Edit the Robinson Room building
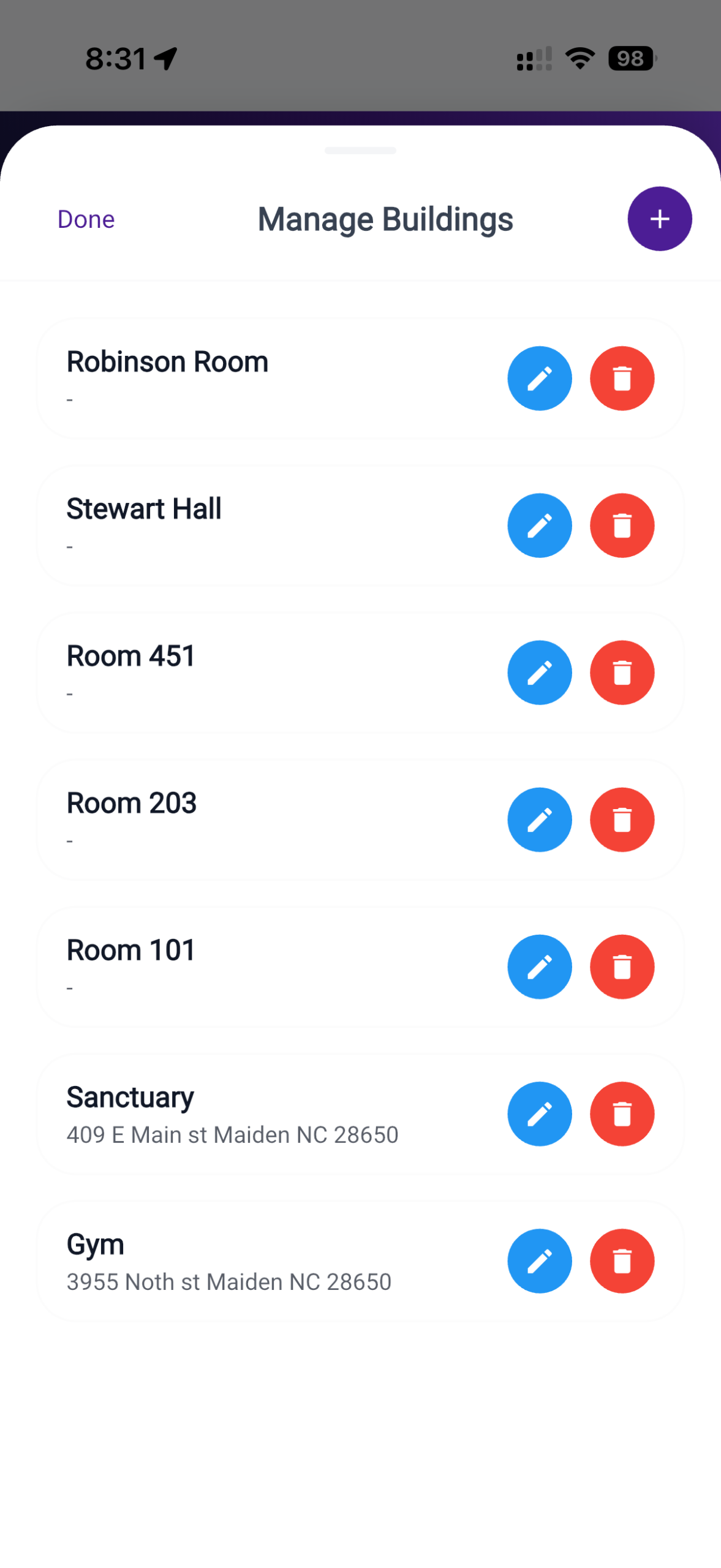 point(539,378)
